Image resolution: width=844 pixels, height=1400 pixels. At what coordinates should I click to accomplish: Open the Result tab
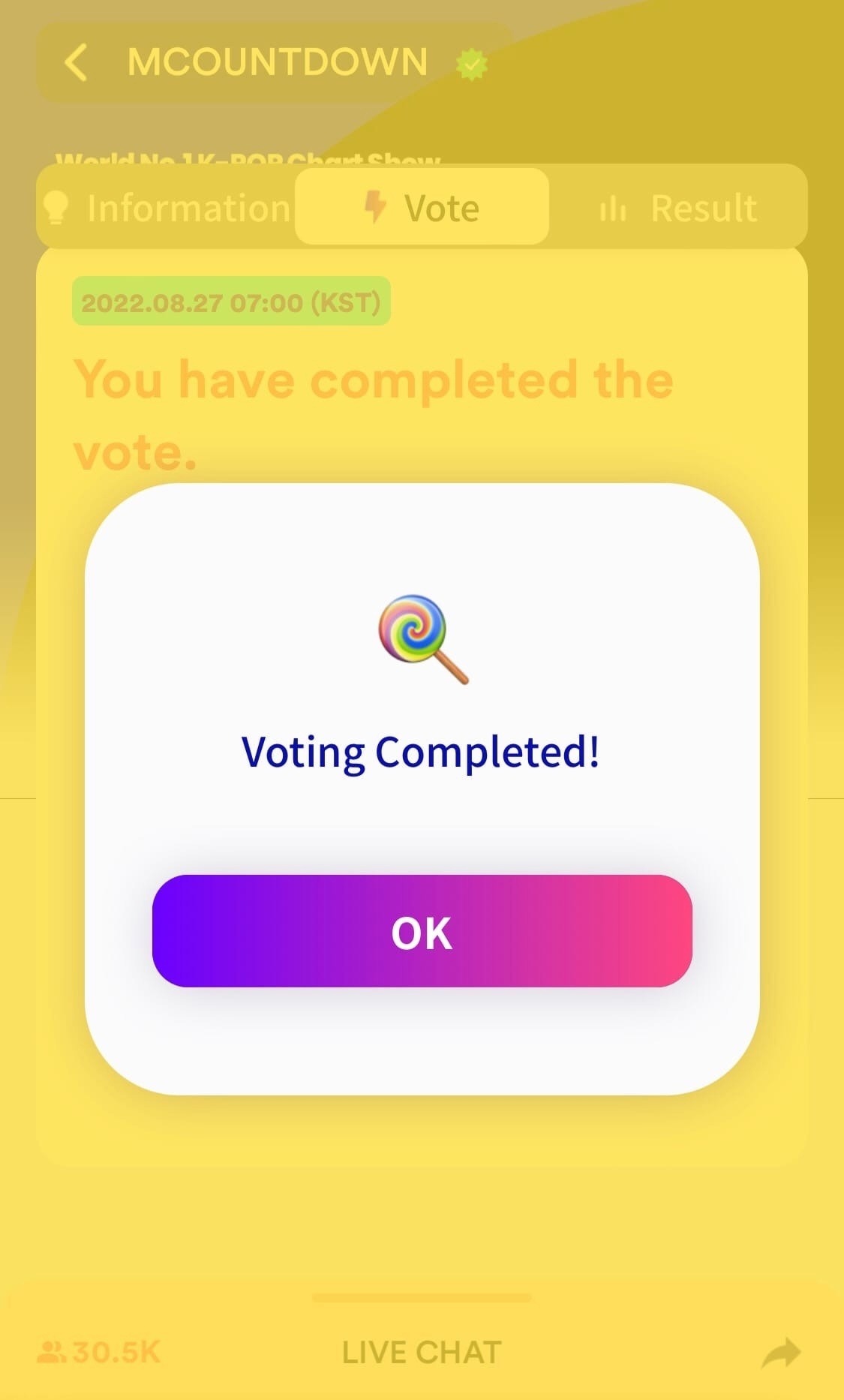coord(678,208)
